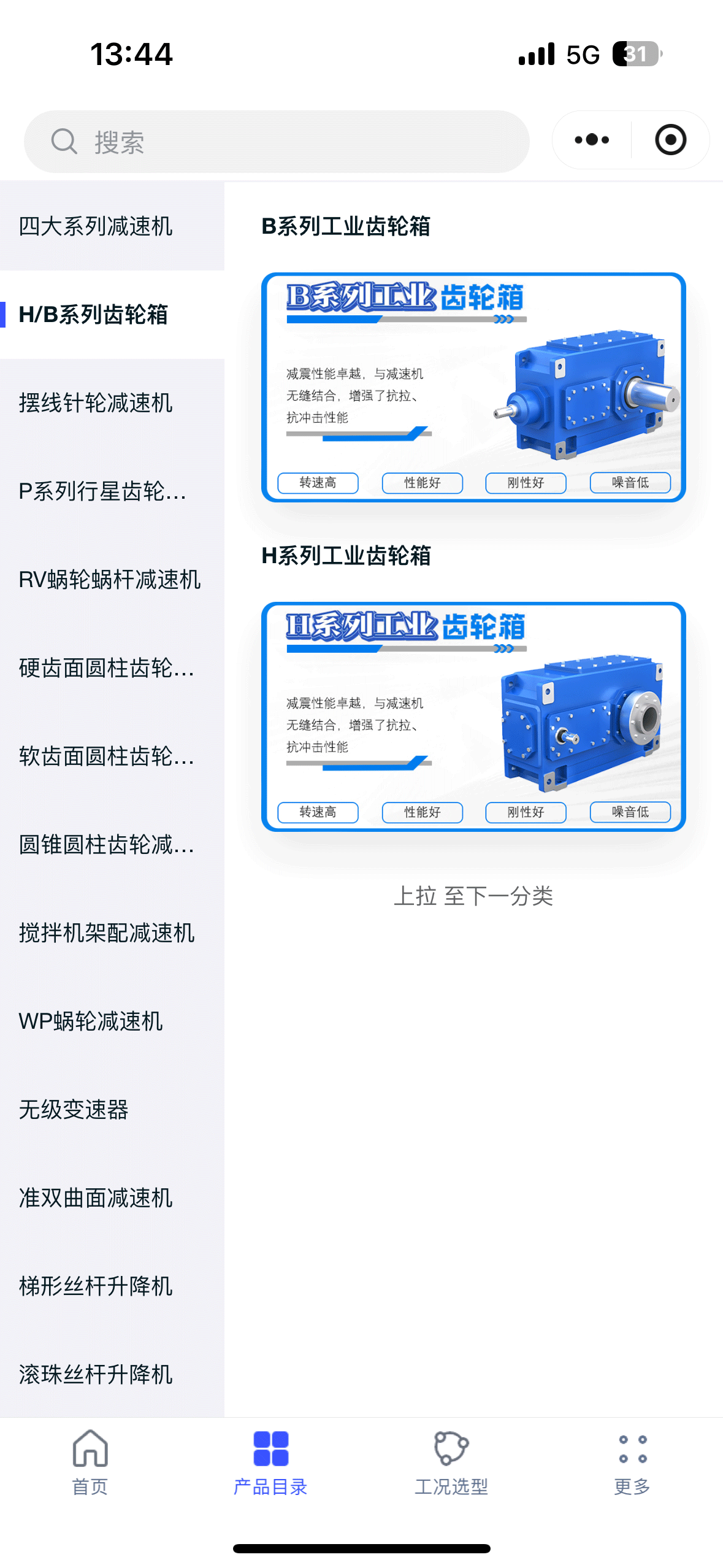Open the P系列行星齿轮 category
Screen dimensions: 723x1568
[102, 491]
